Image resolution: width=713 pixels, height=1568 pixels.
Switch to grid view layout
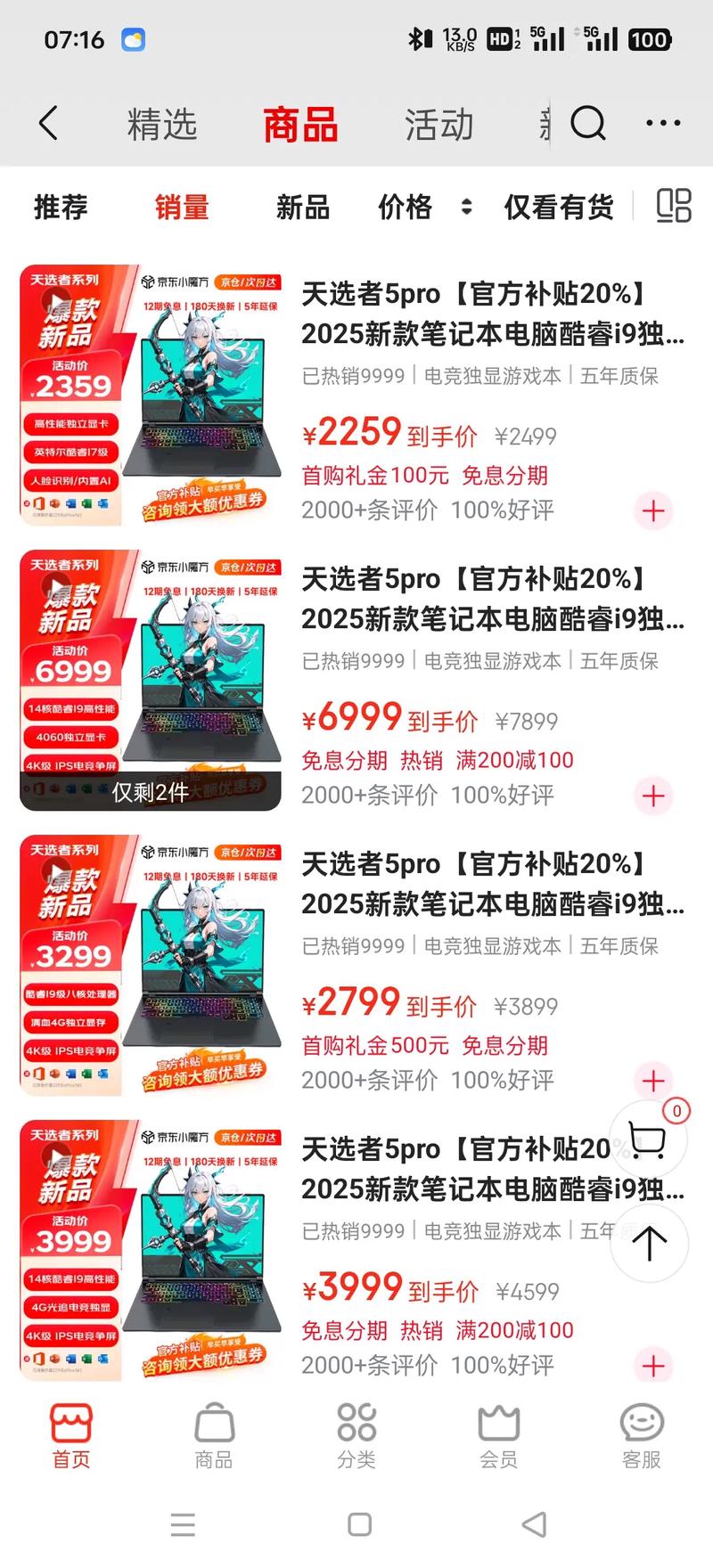(676, 206)
